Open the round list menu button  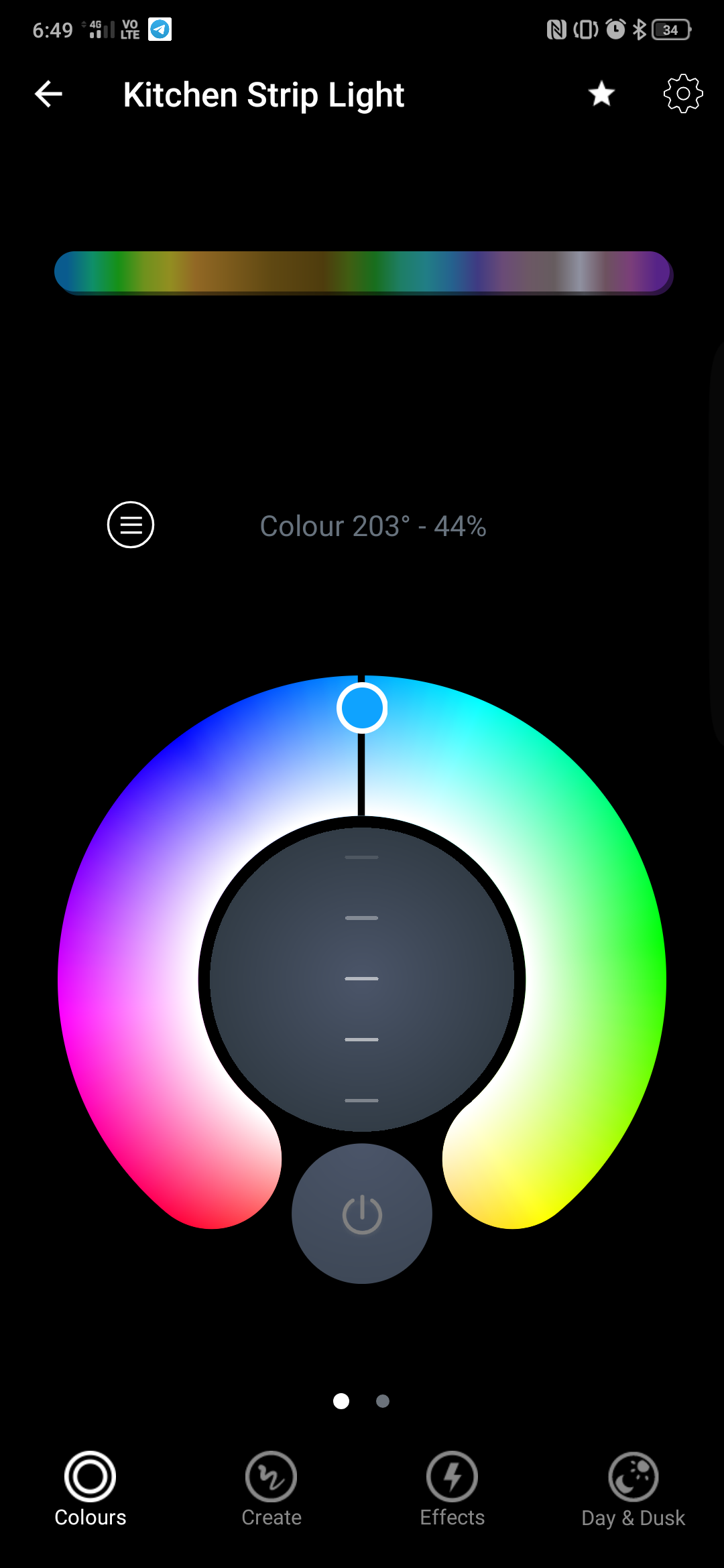[131, 525]
